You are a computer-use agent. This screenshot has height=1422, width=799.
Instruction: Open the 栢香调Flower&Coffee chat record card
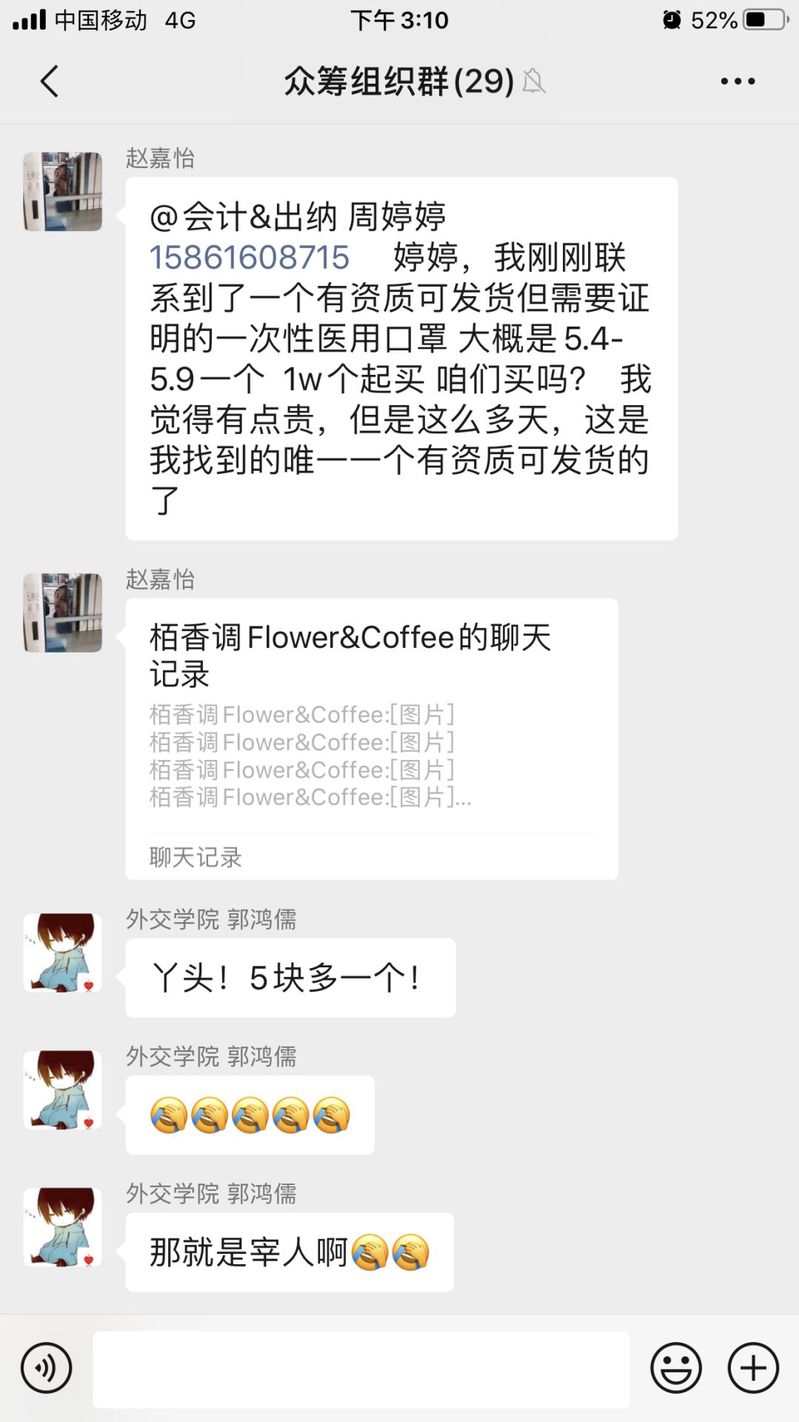pyautogui.click(x=371, y=738)
